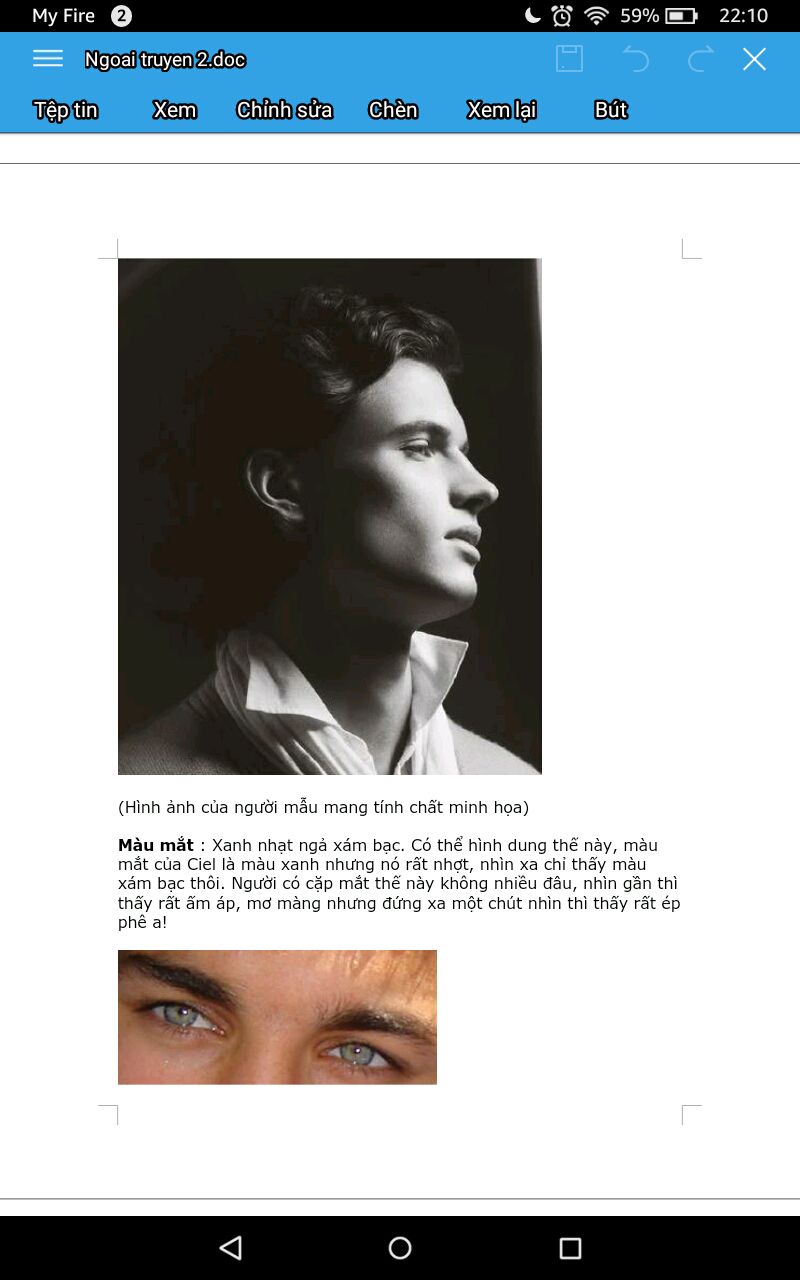Open the hamburger menu

click(x=48, y=59)
